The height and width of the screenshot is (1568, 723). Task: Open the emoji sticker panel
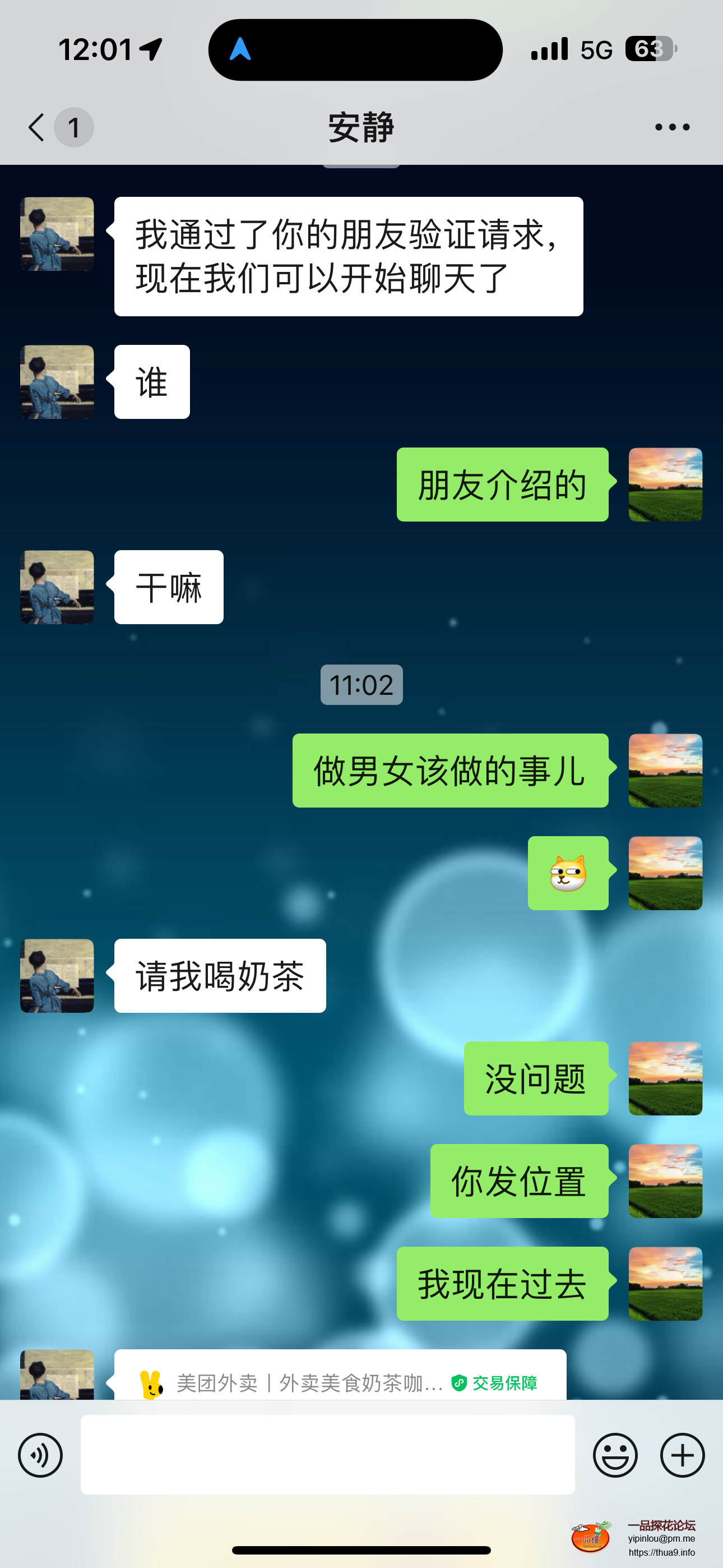tap(615, 1455)
